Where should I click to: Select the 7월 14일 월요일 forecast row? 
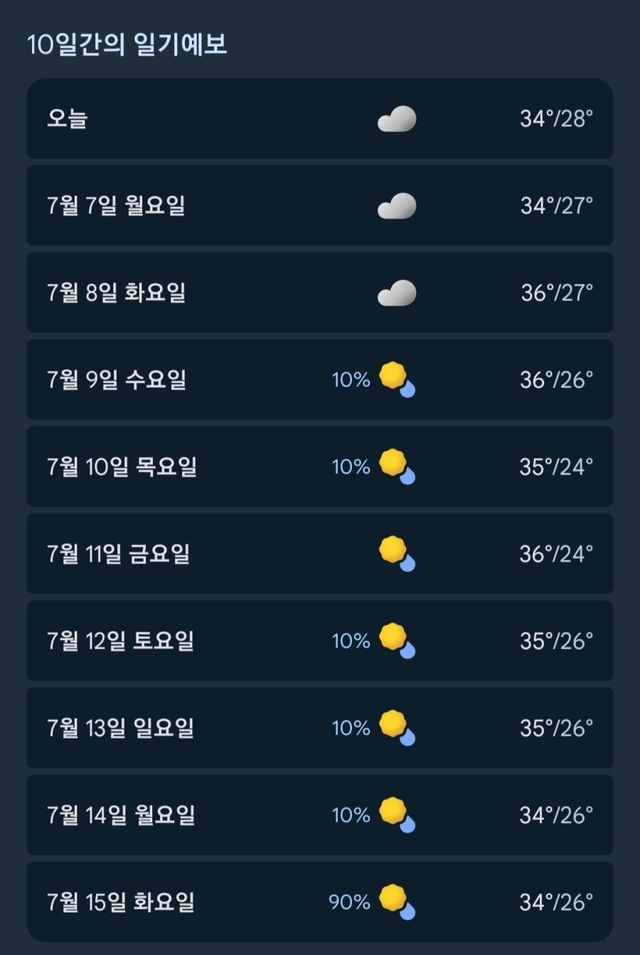[319, 815]
